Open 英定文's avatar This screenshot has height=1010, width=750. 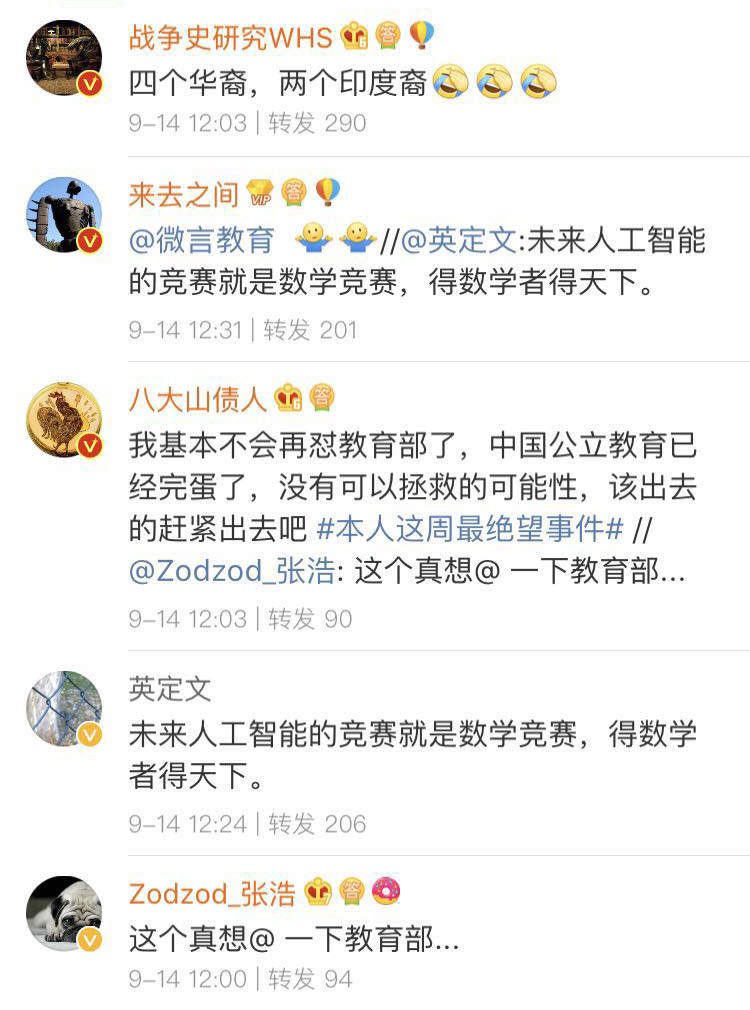64,708
